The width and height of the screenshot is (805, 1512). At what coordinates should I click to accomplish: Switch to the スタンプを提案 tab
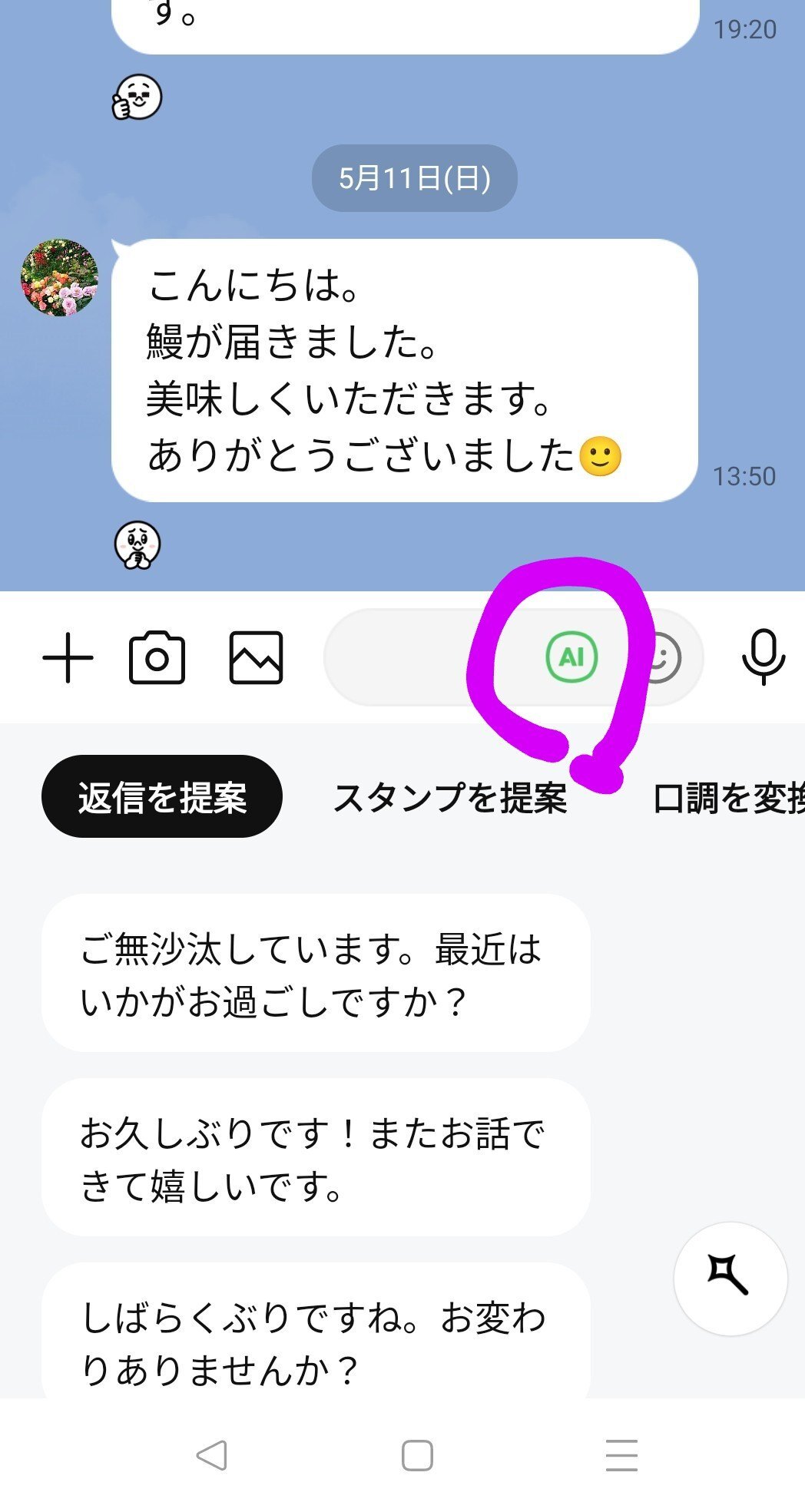[x=450, y=797]
